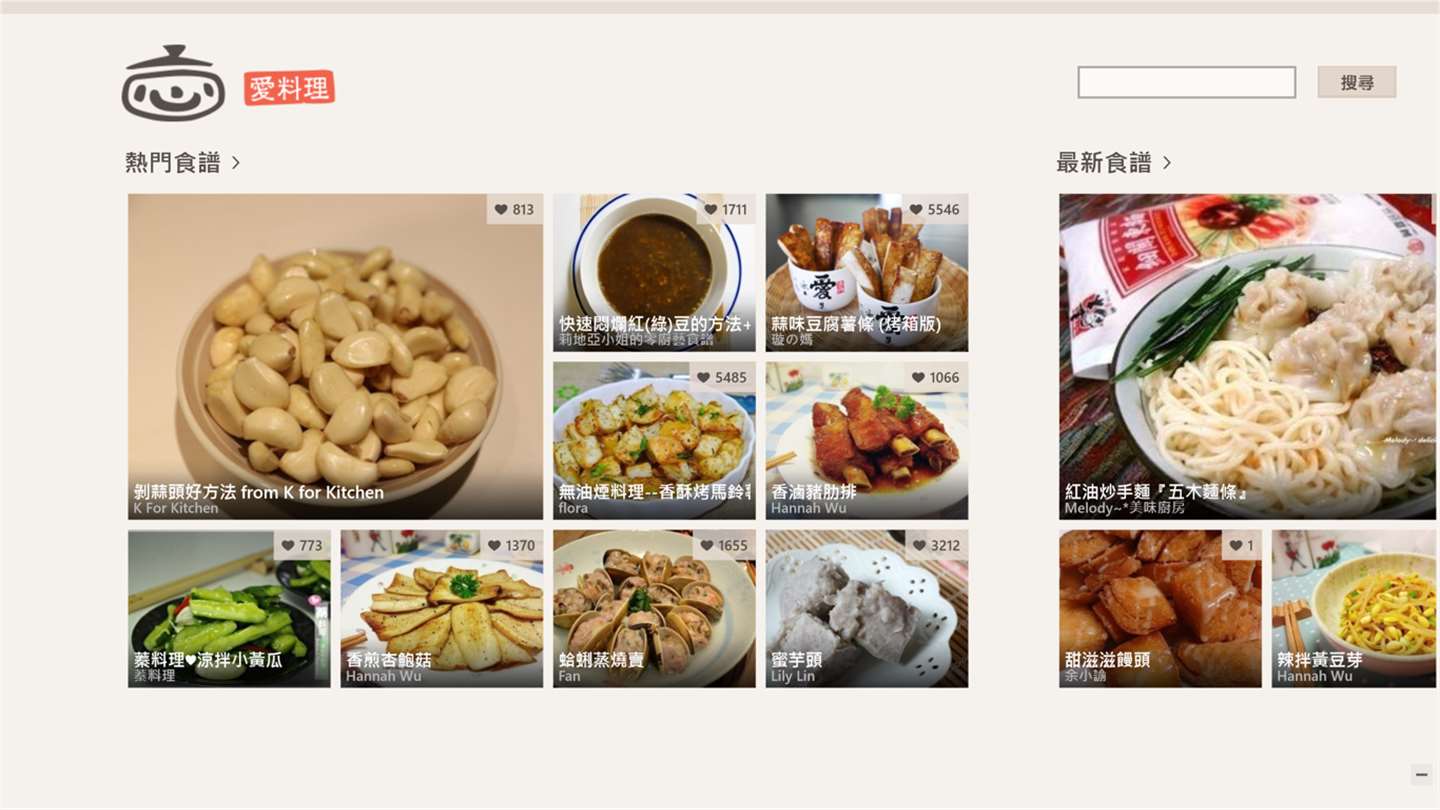
Task: Open the 快速悶爛紅(綠)豆 recipe
Action: coord(654,272)
